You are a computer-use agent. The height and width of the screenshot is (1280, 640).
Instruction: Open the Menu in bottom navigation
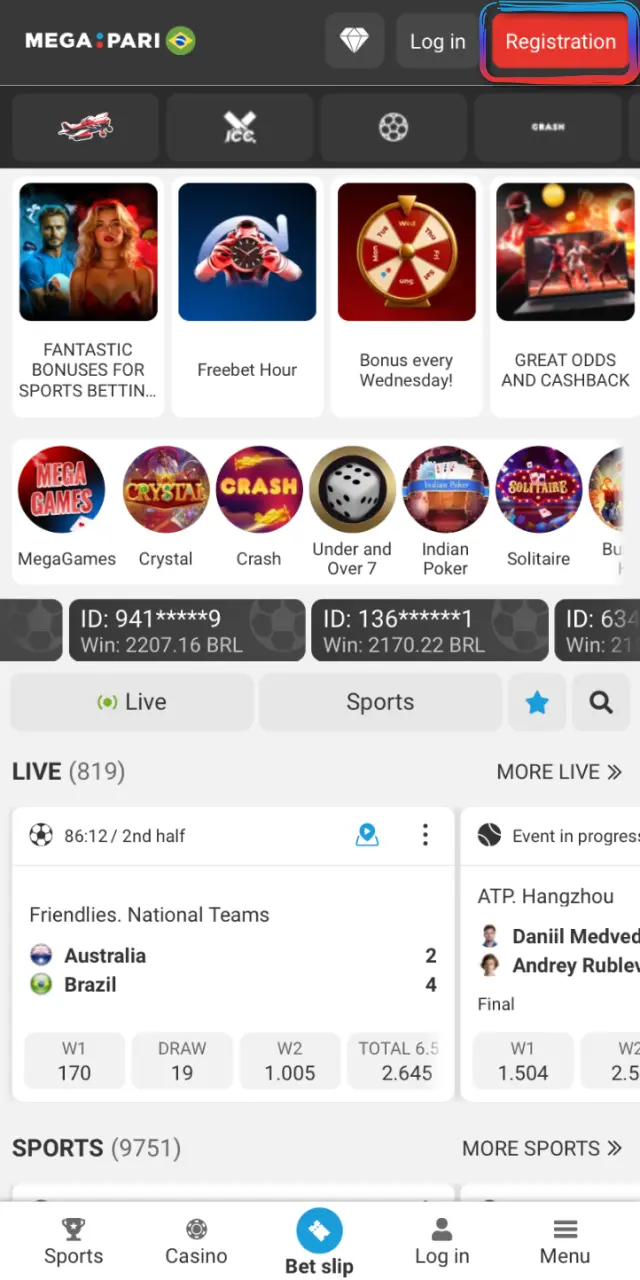coord(565,1241)
